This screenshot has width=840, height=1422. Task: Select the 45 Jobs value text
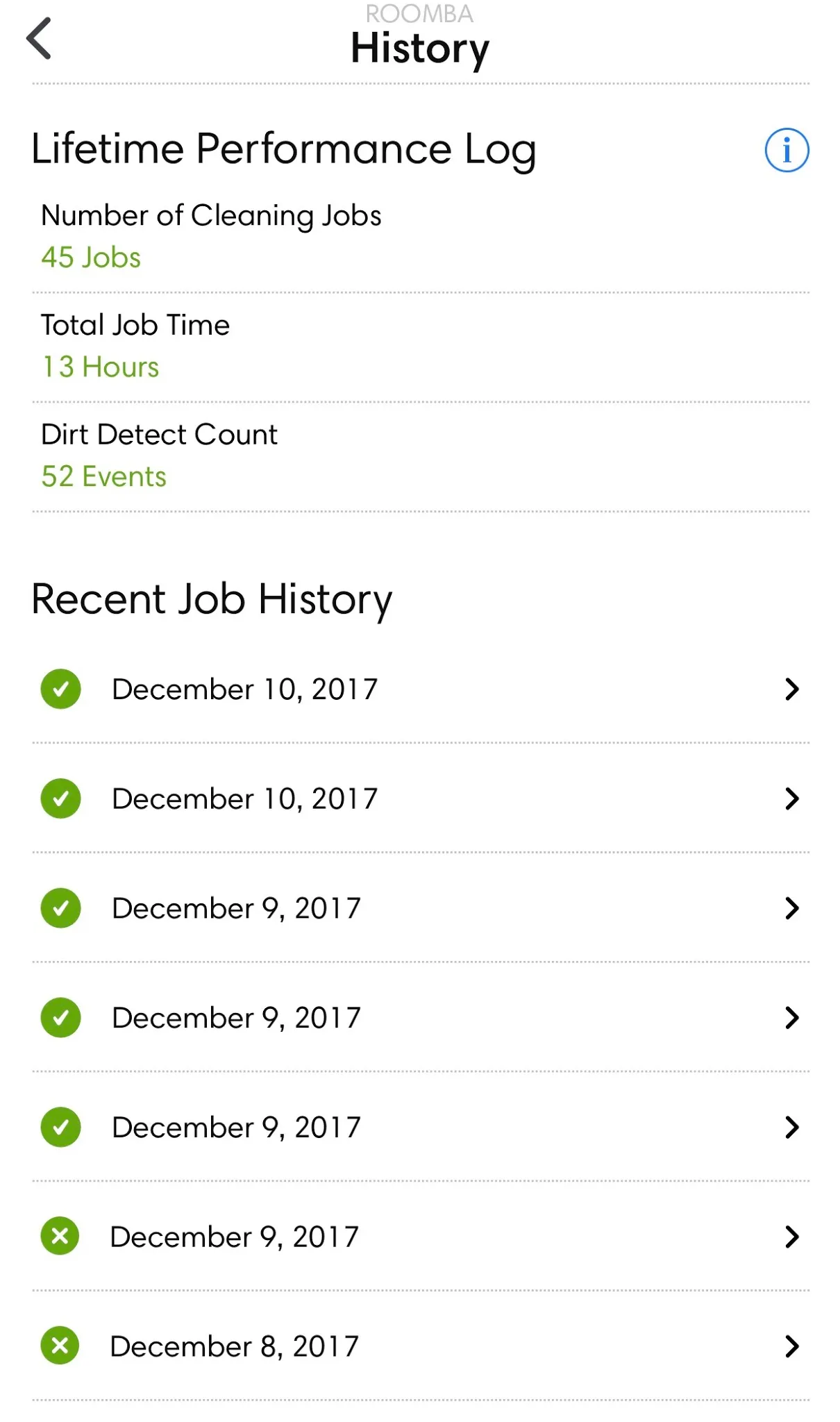coord(91,257)
